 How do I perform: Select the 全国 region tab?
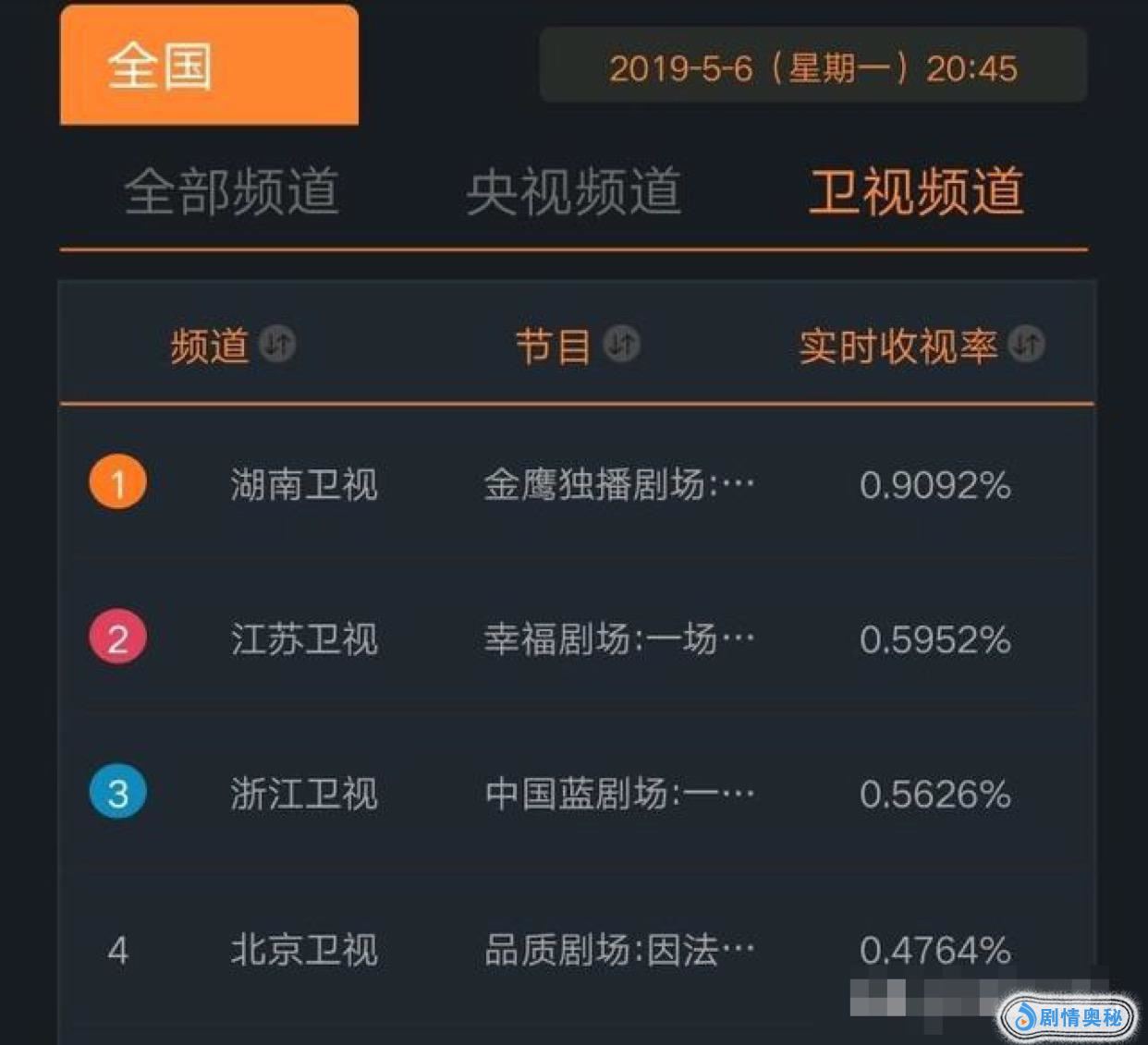pyautogui.click(x=209, y=67)
